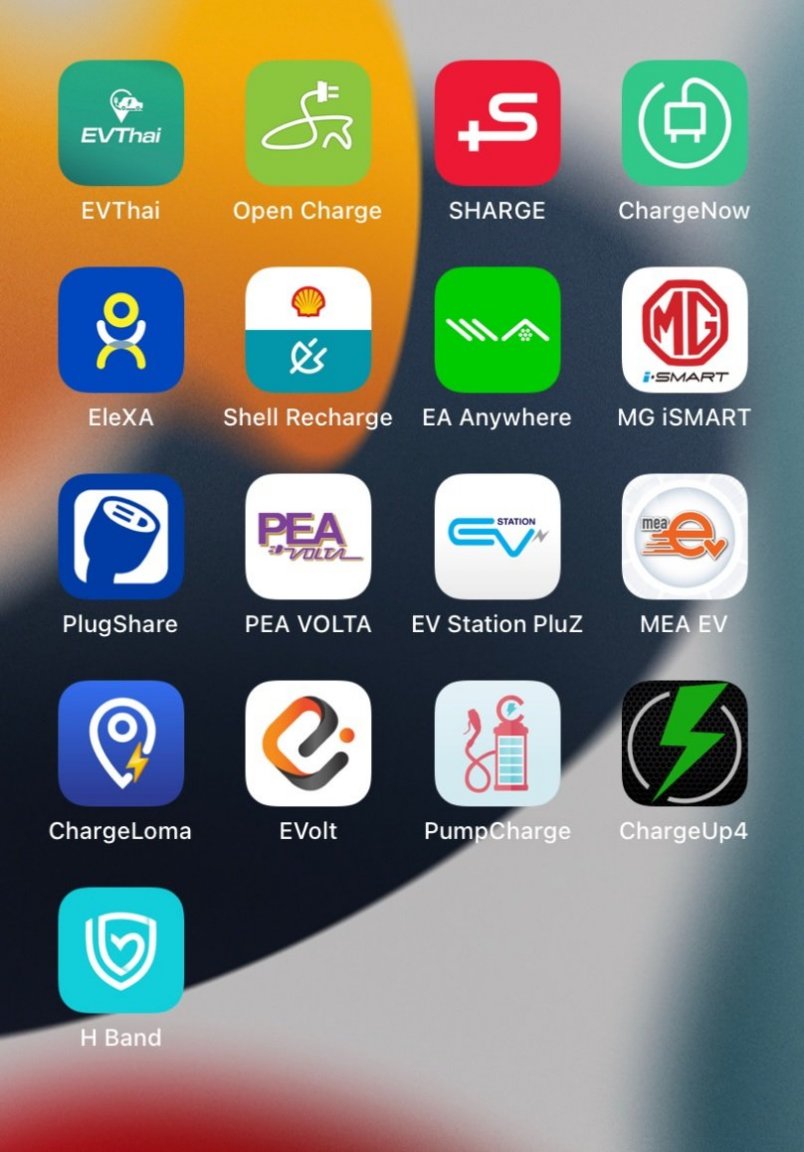Launch PEA VOLTA
The width and height of the screenshot is (804, 1152).
coord(308,537)
